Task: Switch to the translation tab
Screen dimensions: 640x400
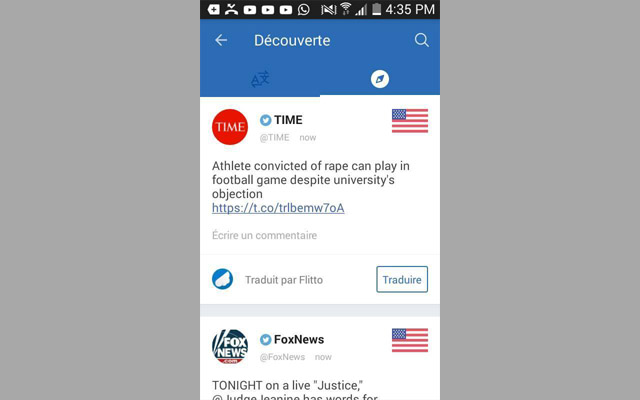Action: [x=260, y=79]
